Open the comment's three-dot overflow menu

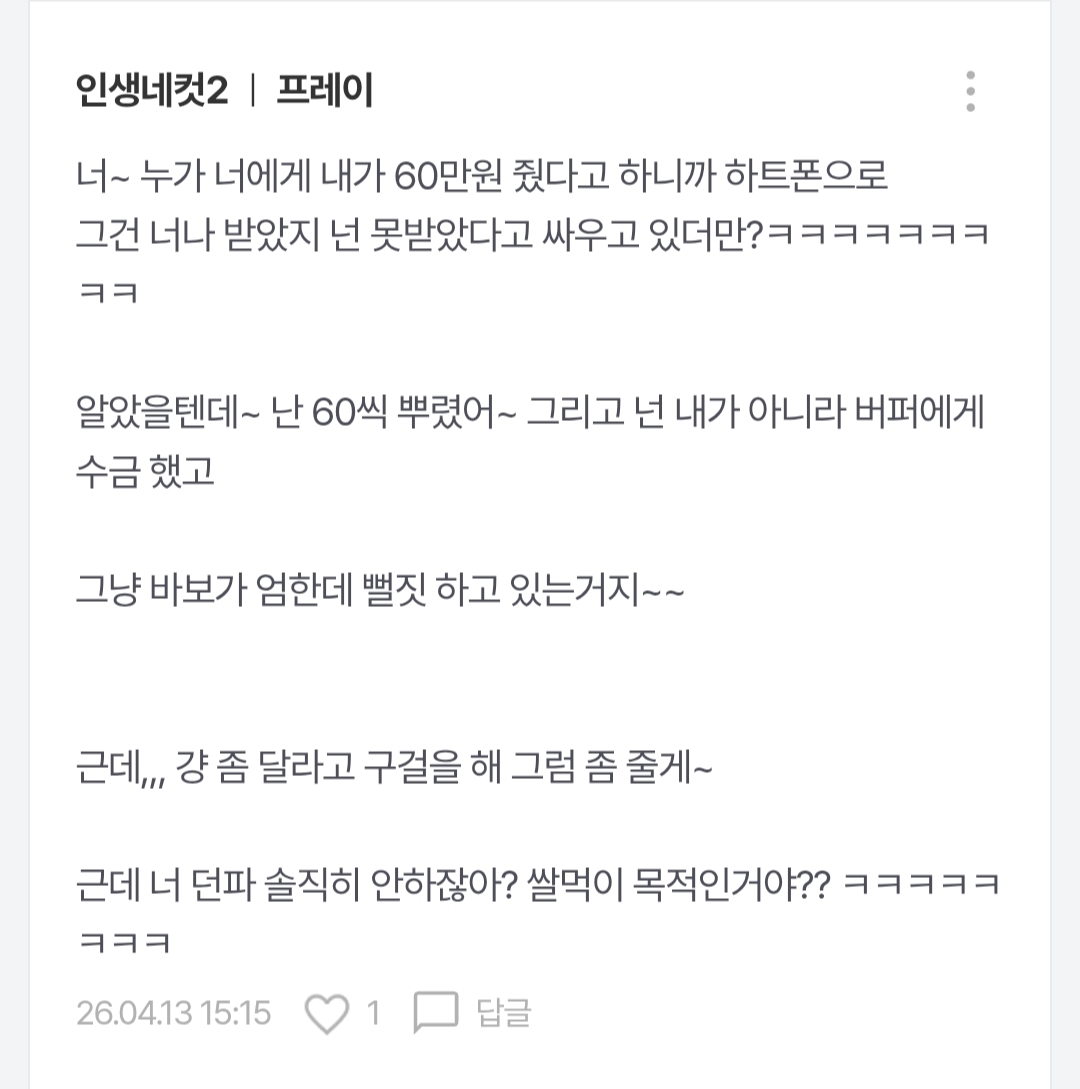pyautogui.click(x=970, y=92)
